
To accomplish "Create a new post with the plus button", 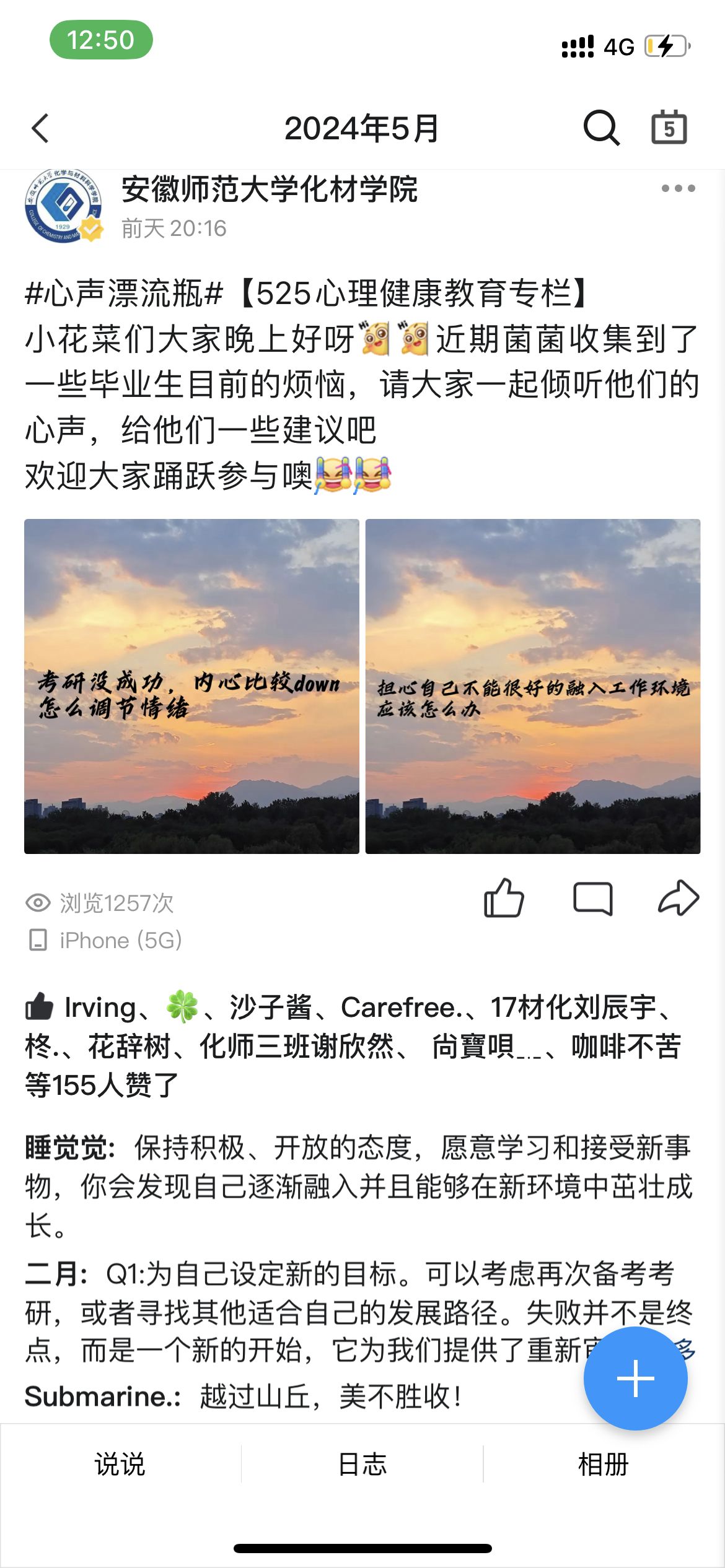I will pos(635,1379).
